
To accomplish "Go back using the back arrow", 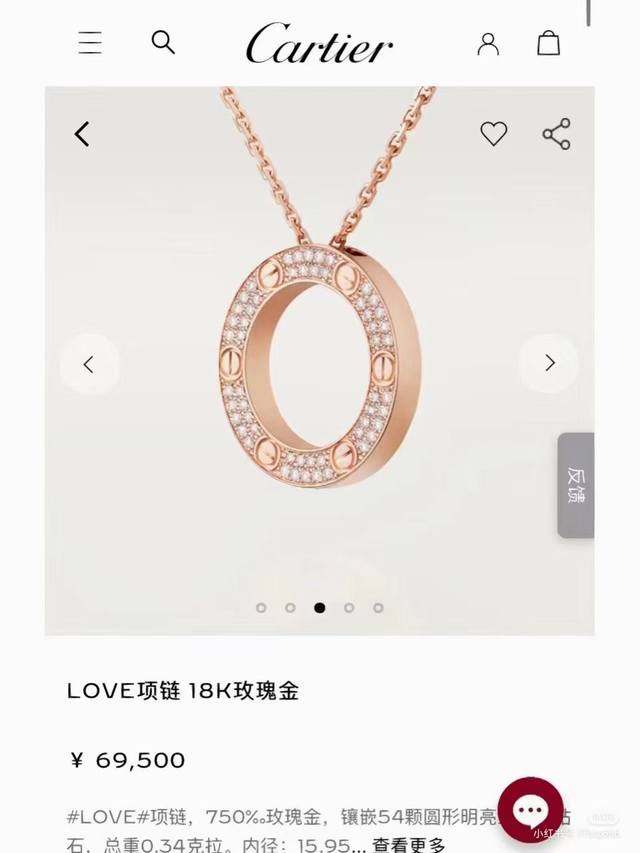I will click(82, 134).
